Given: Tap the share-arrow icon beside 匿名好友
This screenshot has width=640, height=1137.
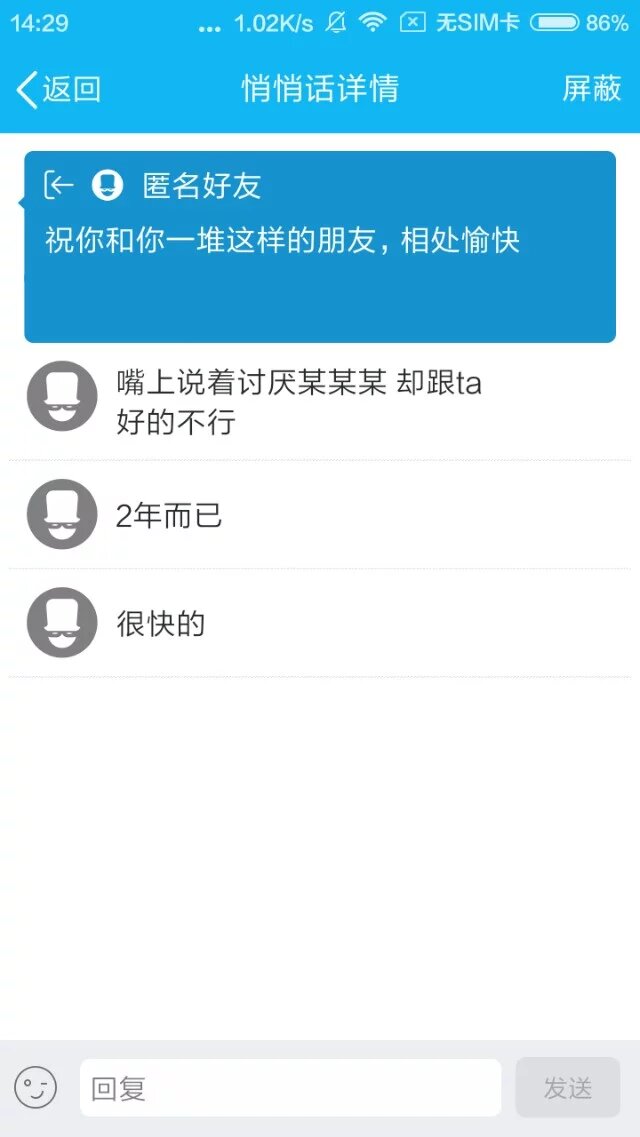Looking at the screenshot, I should [59, 185].
